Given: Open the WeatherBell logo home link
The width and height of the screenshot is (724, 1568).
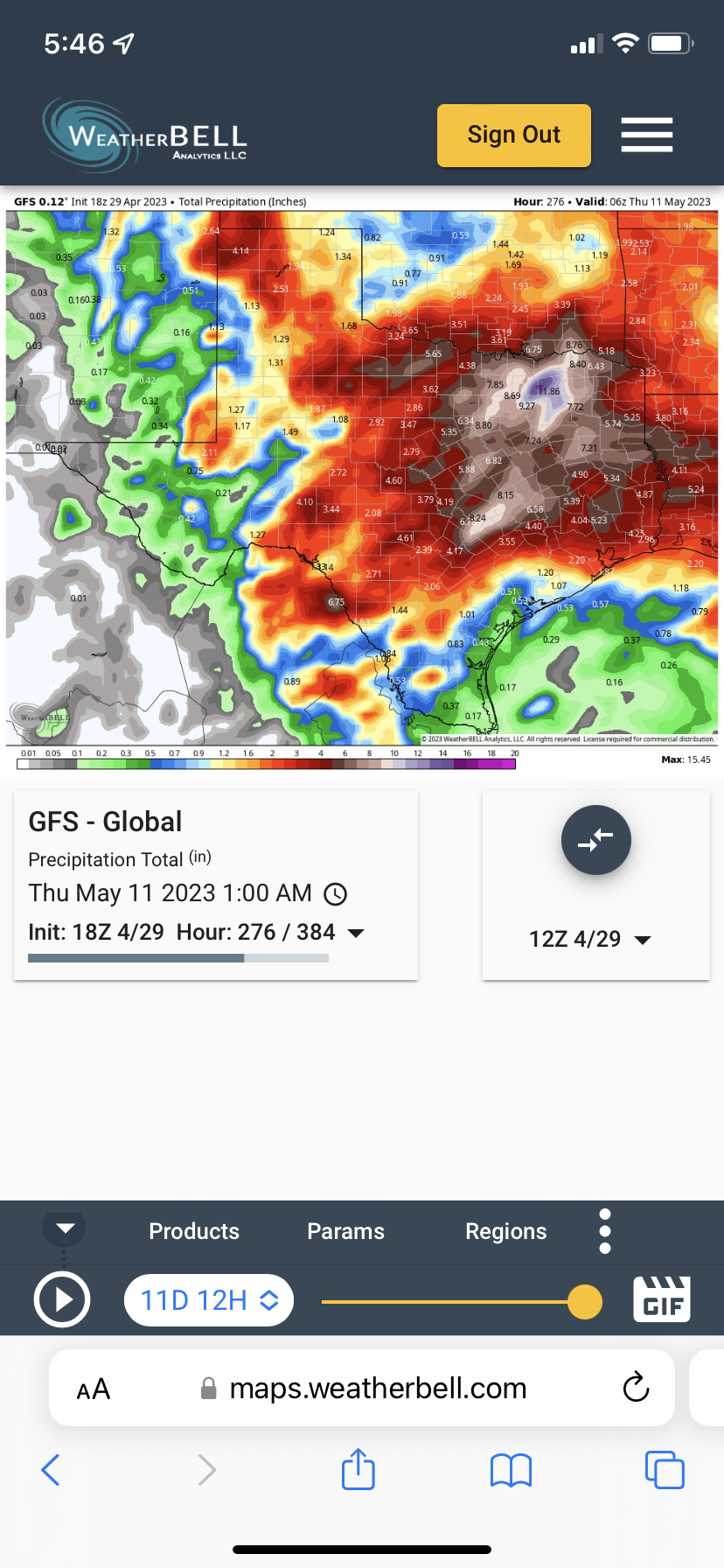Looking at the screenshot, I should pos(146,135).
